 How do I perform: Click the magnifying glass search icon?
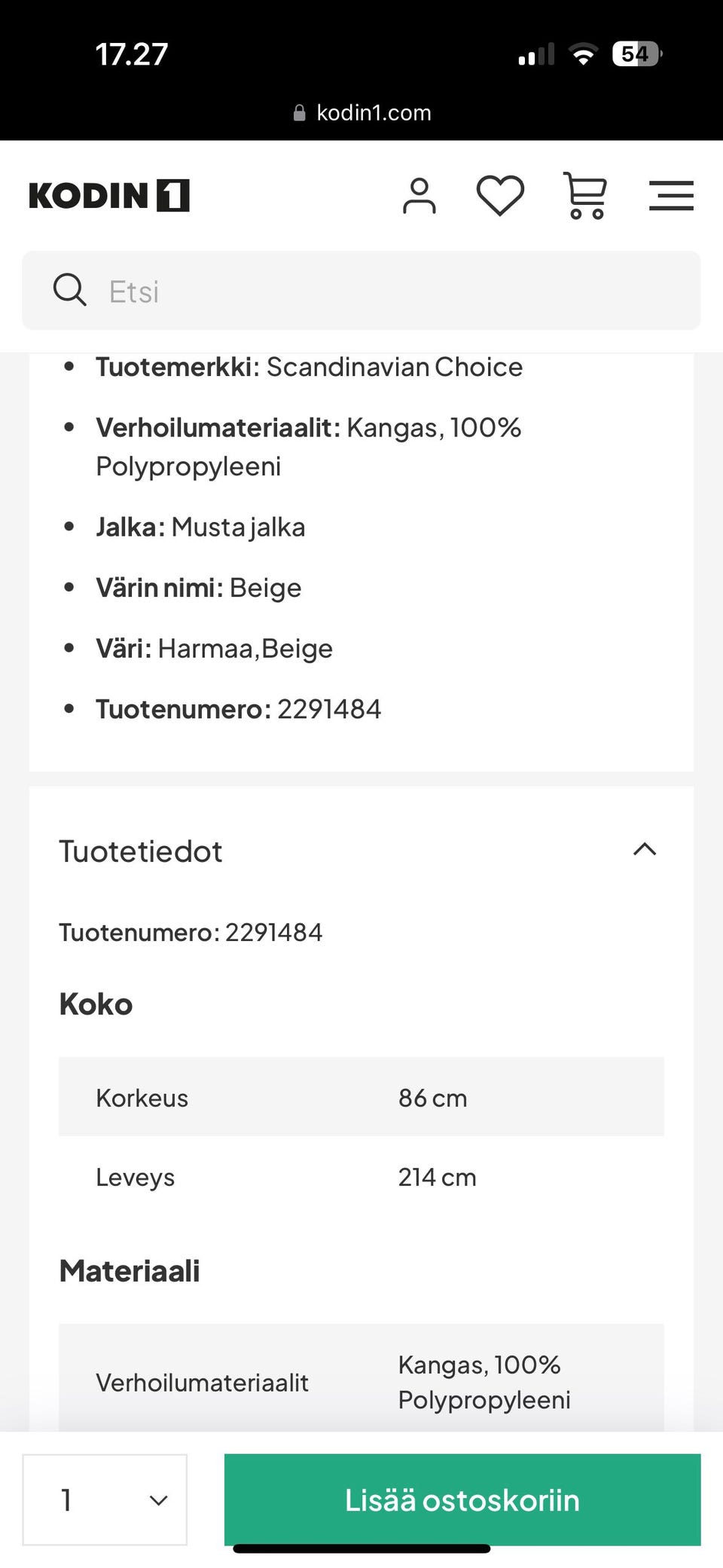[69, 289]
